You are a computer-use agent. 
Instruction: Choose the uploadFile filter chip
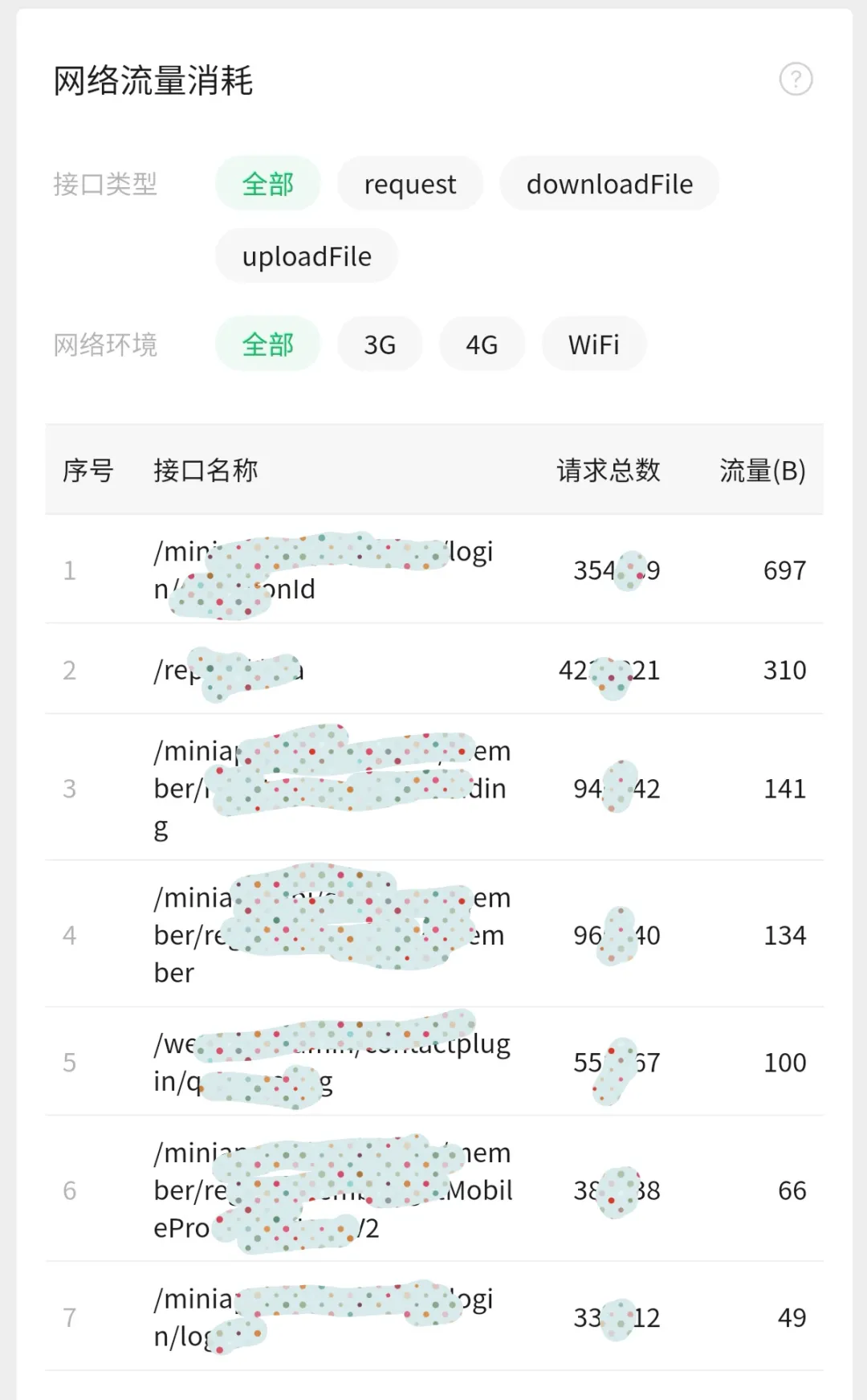307,256
